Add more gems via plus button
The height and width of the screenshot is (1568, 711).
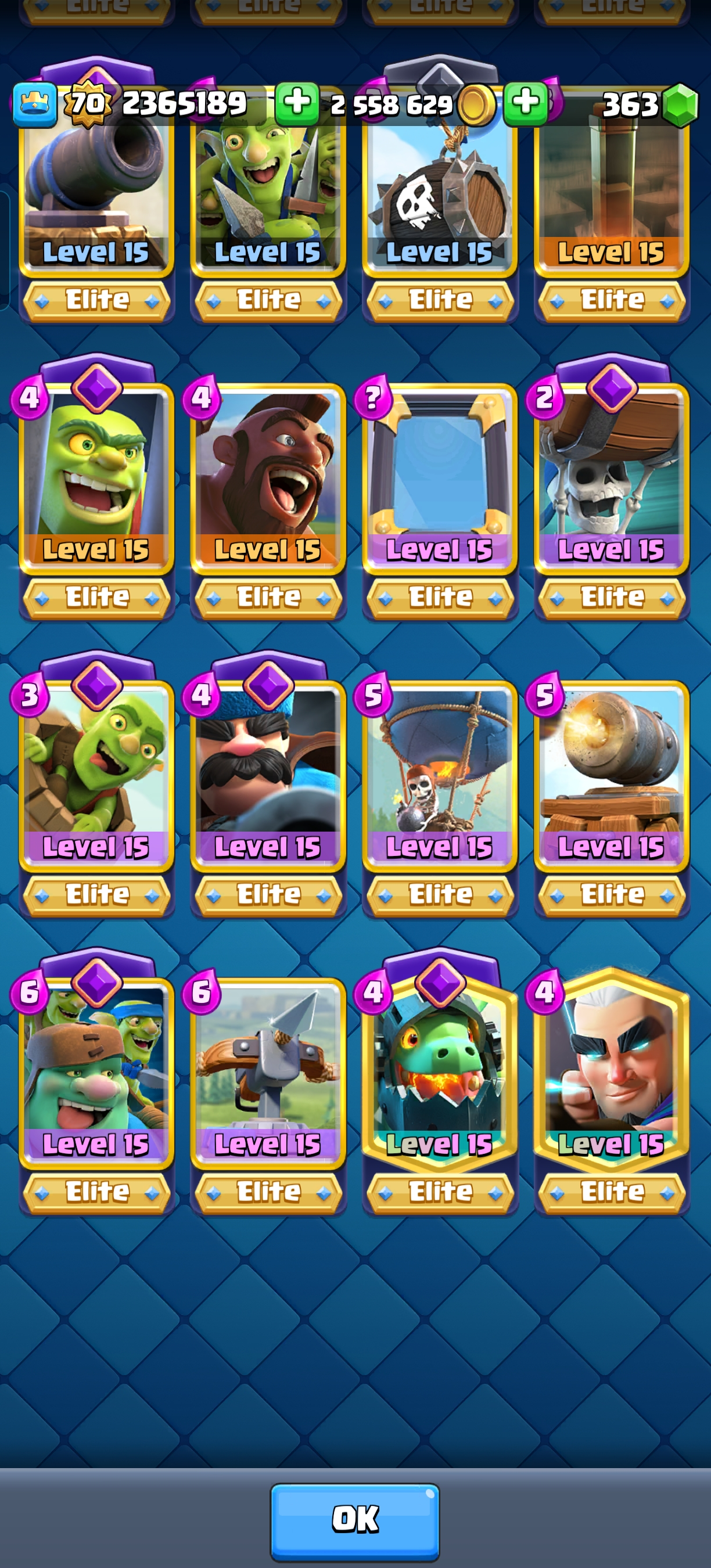coord(526,103)
